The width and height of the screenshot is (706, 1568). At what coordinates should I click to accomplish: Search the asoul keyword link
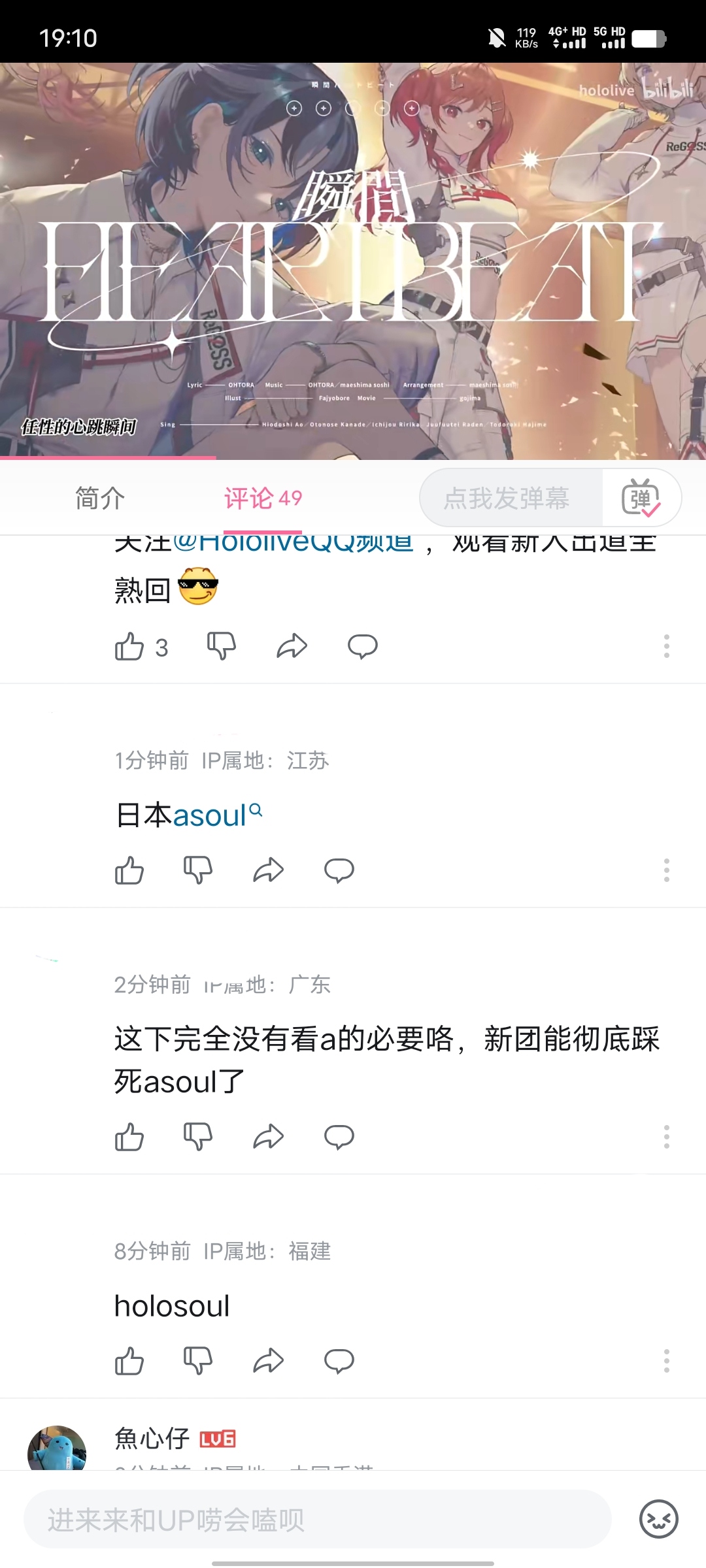click(217, 815)
